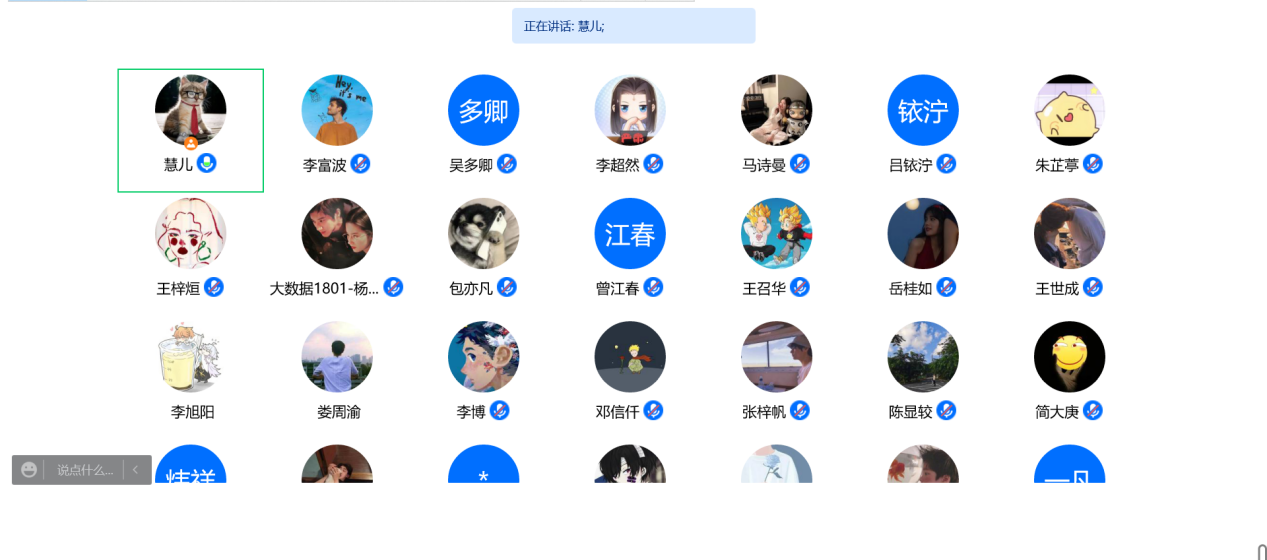Select participant 岳桂如
The image size is (1267, 560).
click(x=923, y=233)
